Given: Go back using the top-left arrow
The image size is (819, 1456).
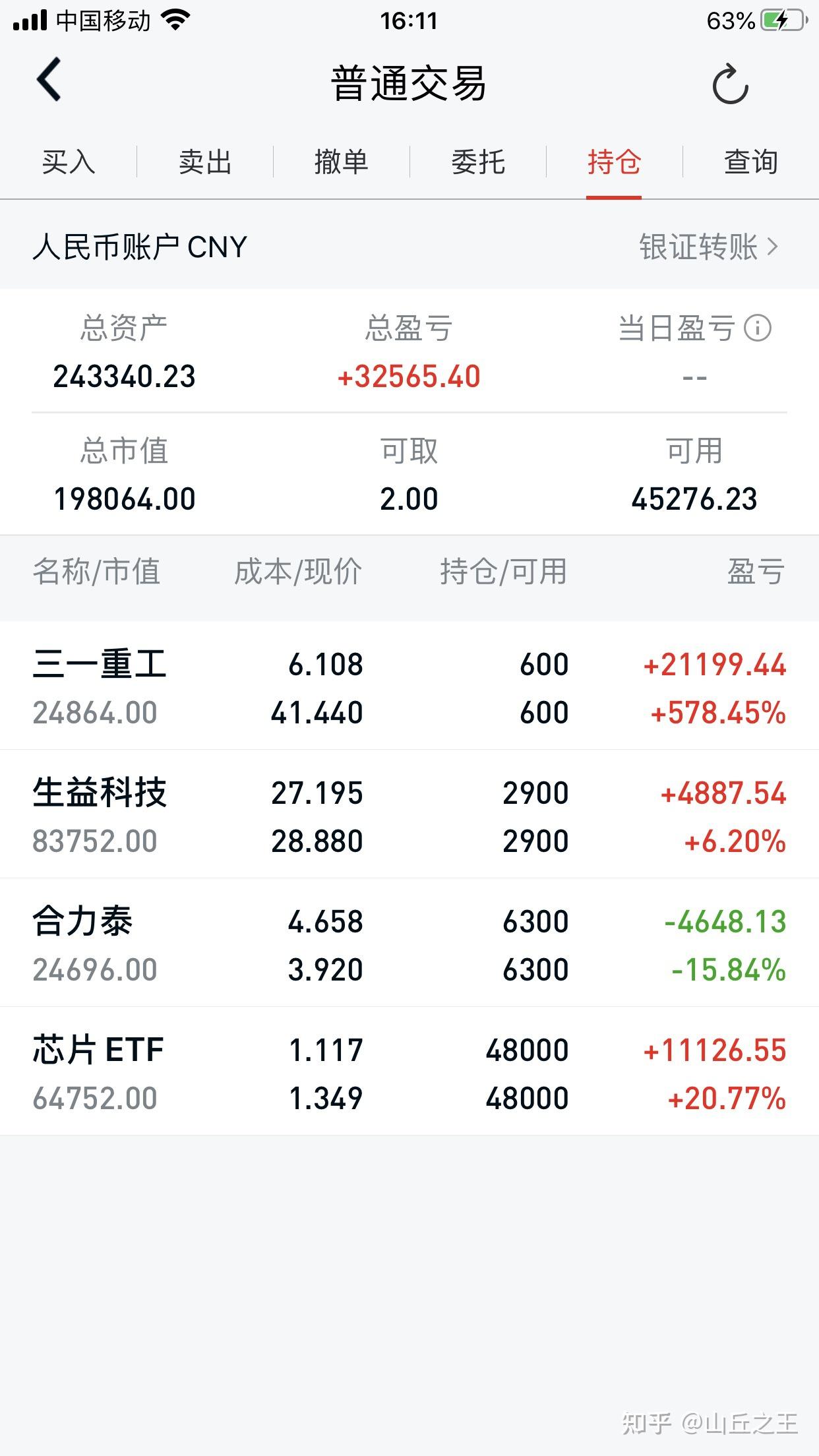Looking at the screenshot, I should [49, 80].
